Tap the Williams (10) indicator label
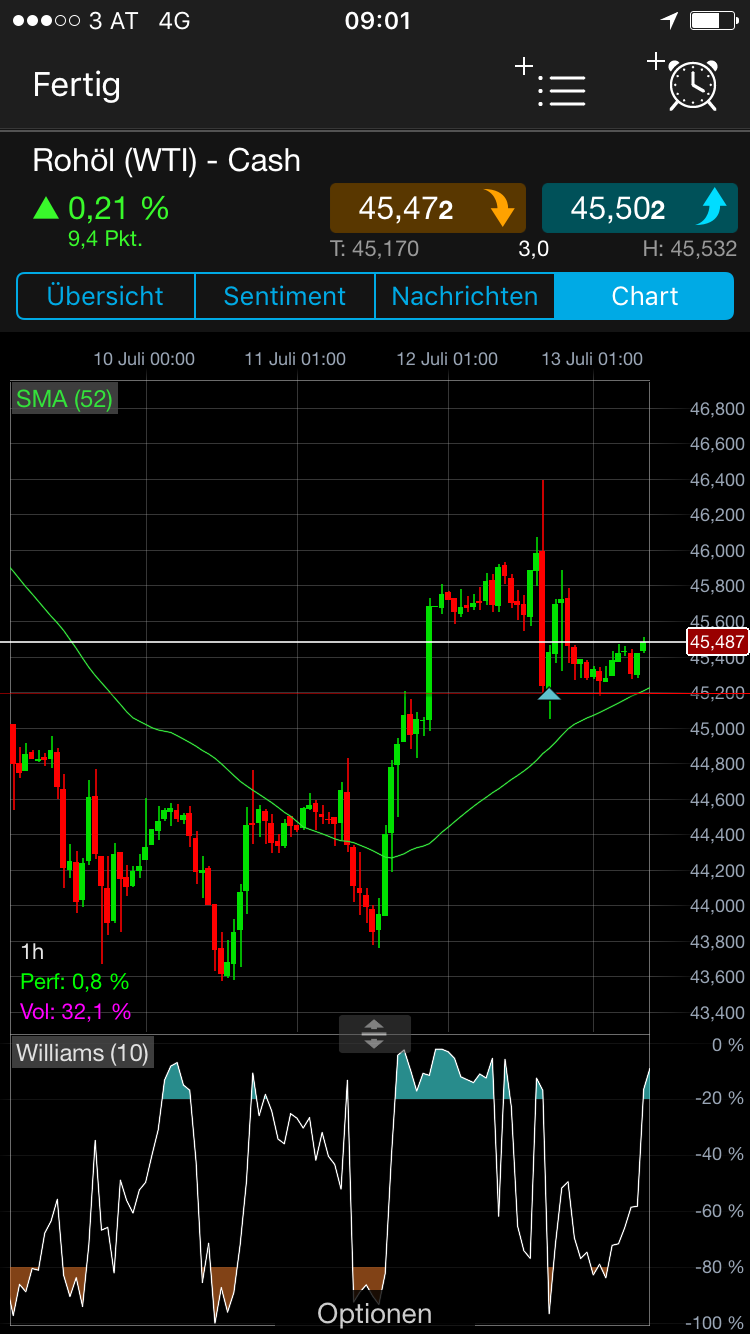Image resolution: width=750 pixels, height=1334 pixels. pos(82,1052)
